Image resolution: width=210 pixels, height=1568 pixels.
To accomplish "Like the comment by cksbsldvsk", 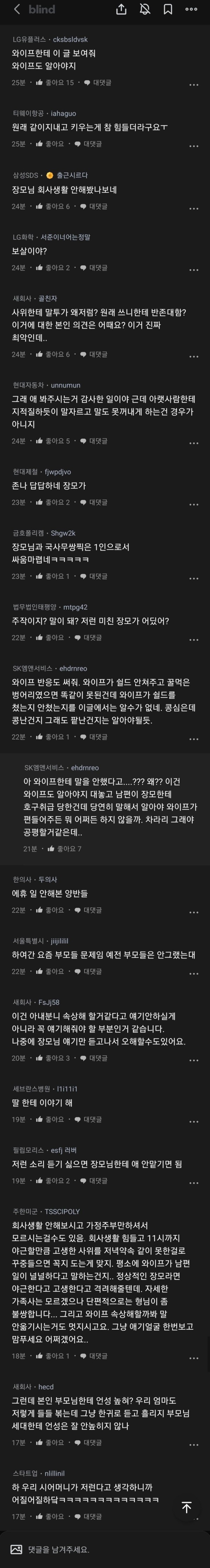I will tap(54, 83).
